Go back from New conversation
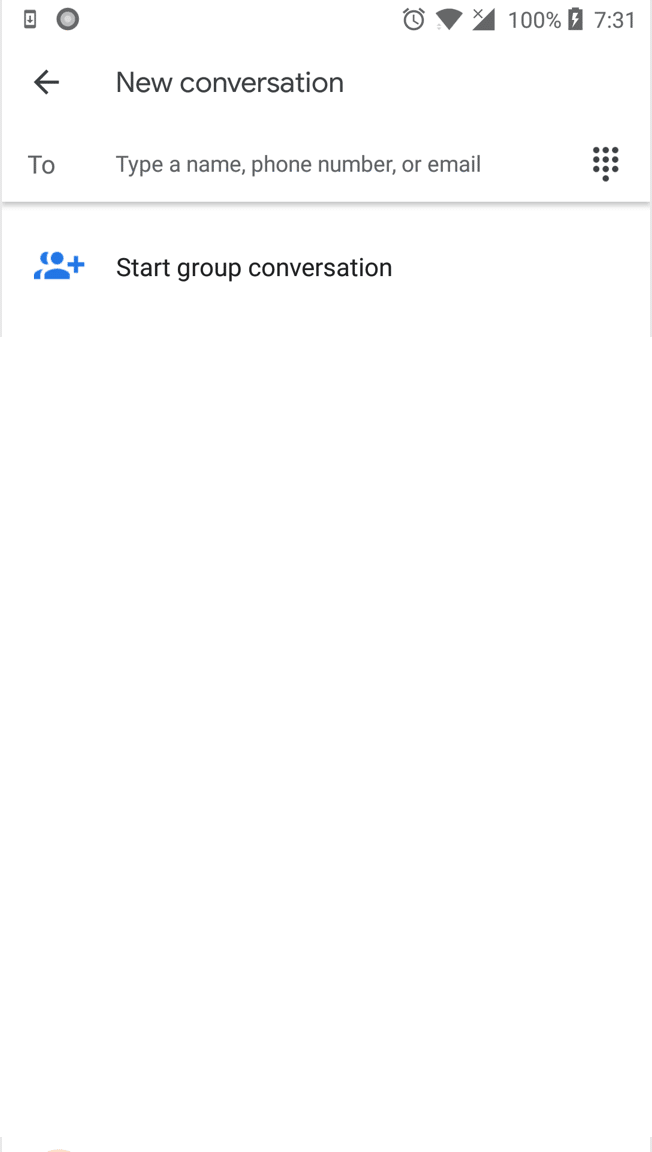The width and height of the screenshot is (652, 1152). coord(46,82)
